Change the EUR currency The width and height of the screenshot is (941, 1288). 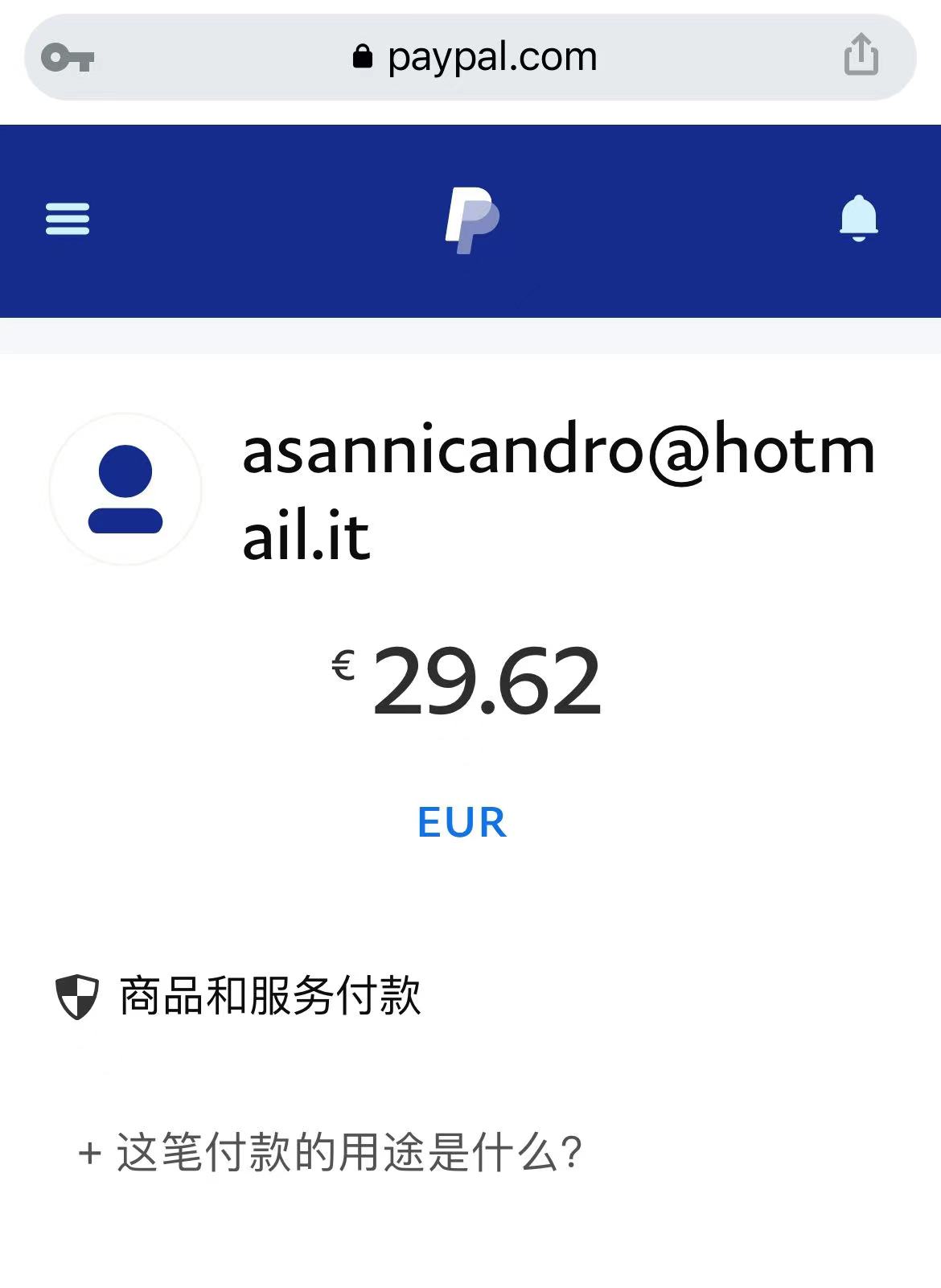coord(462,822)
